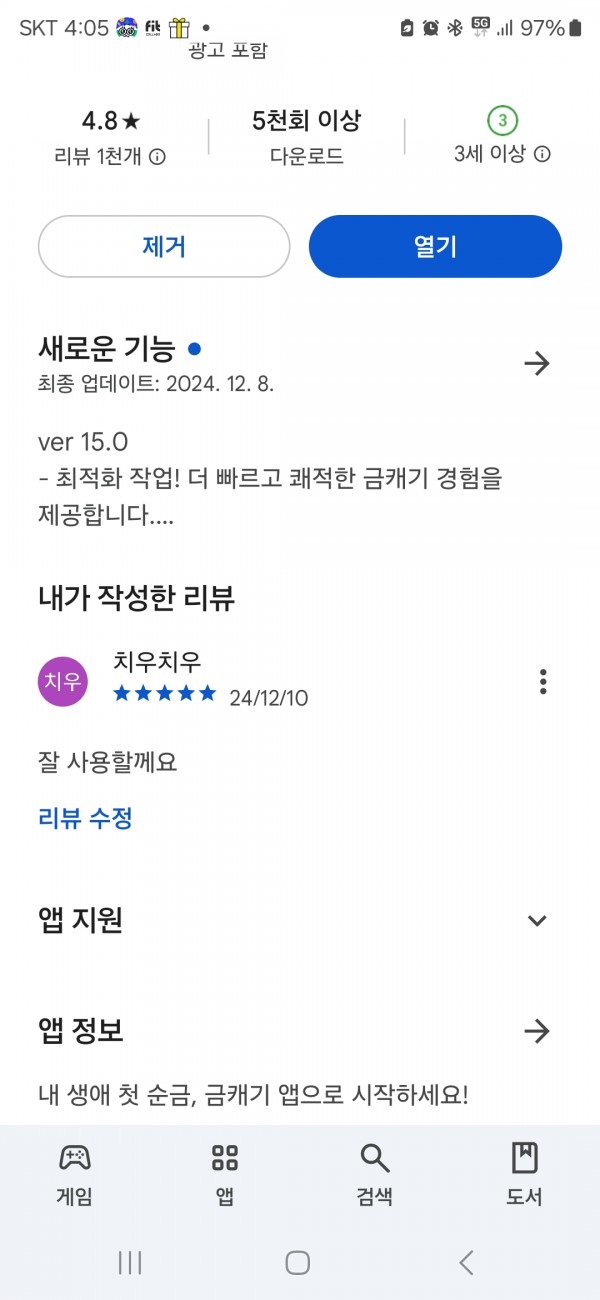Open 앱 정보 details arrow

[x=537, y=1031]
